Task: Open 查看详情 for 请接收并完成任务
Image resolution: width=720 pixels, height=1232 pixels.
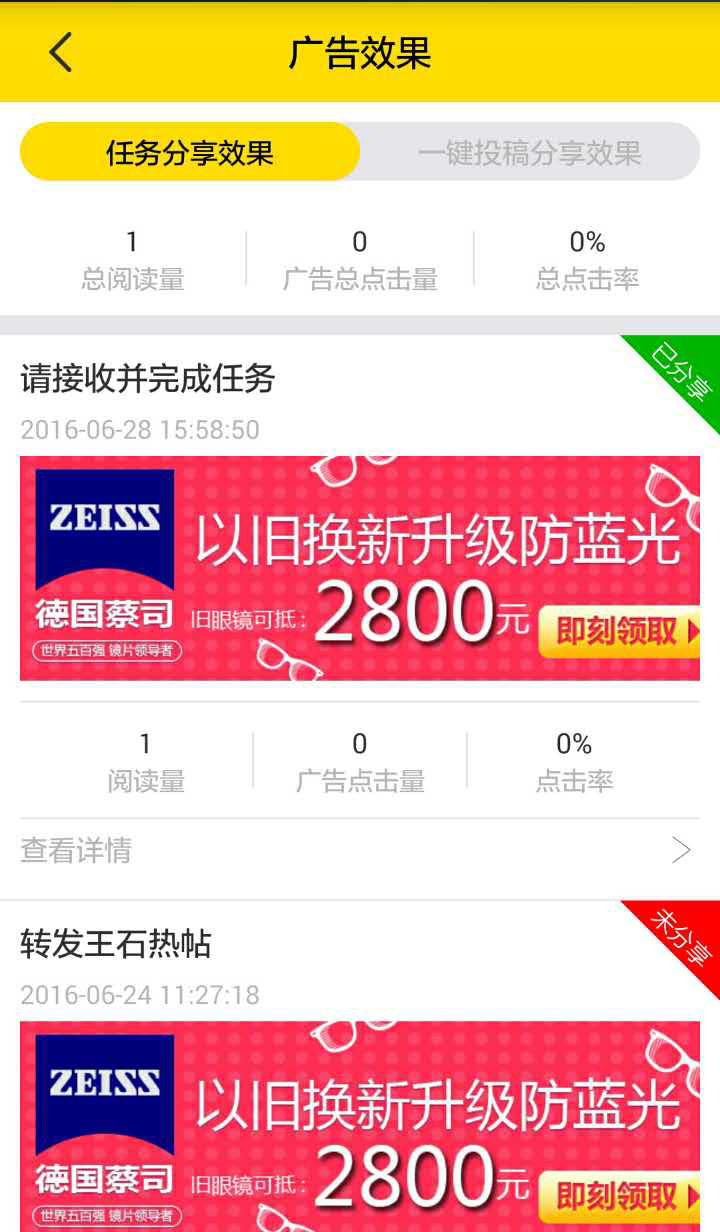Action: [x=360, y=851]
